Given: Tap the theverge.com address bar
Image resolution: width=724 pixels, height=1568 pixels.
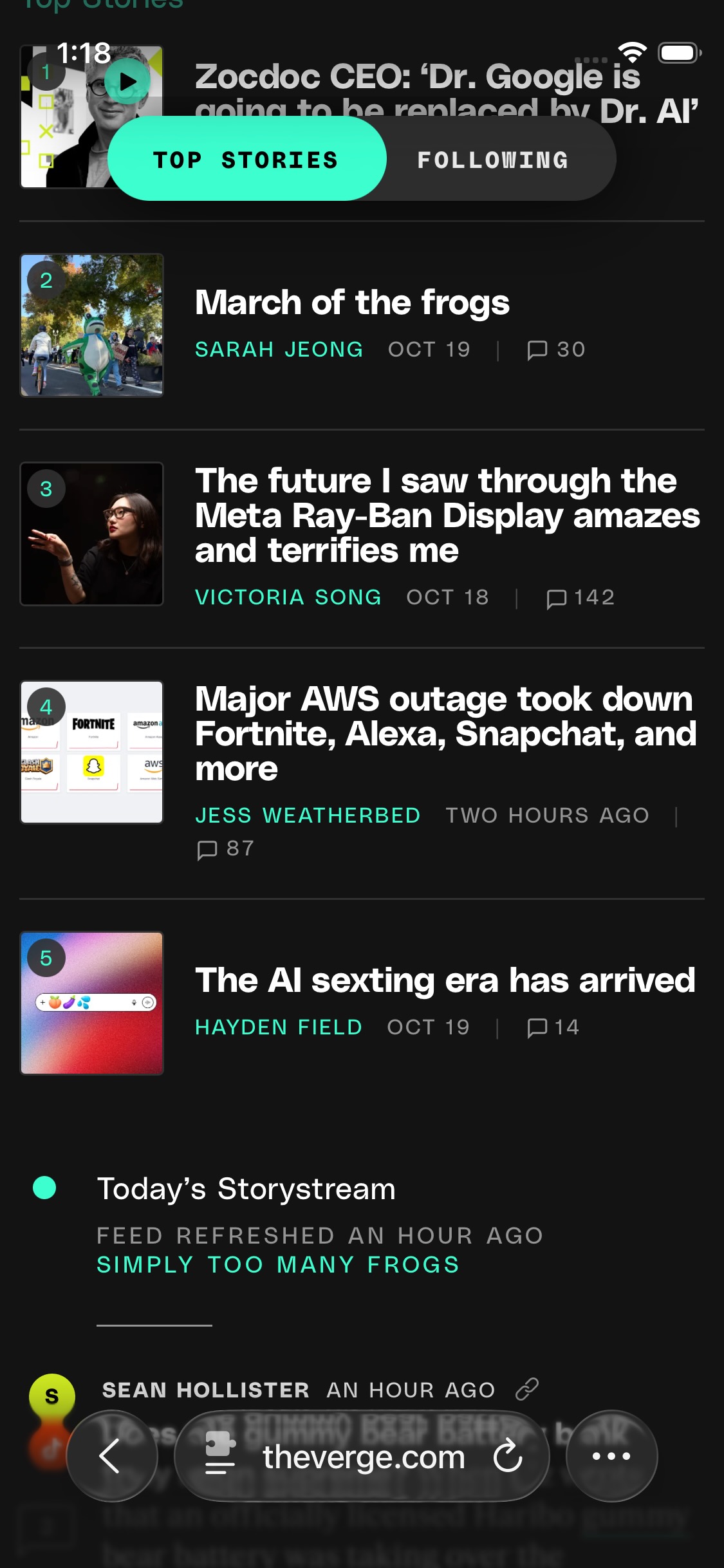Looking at the screenshot, I should [x=363, y=1456].
